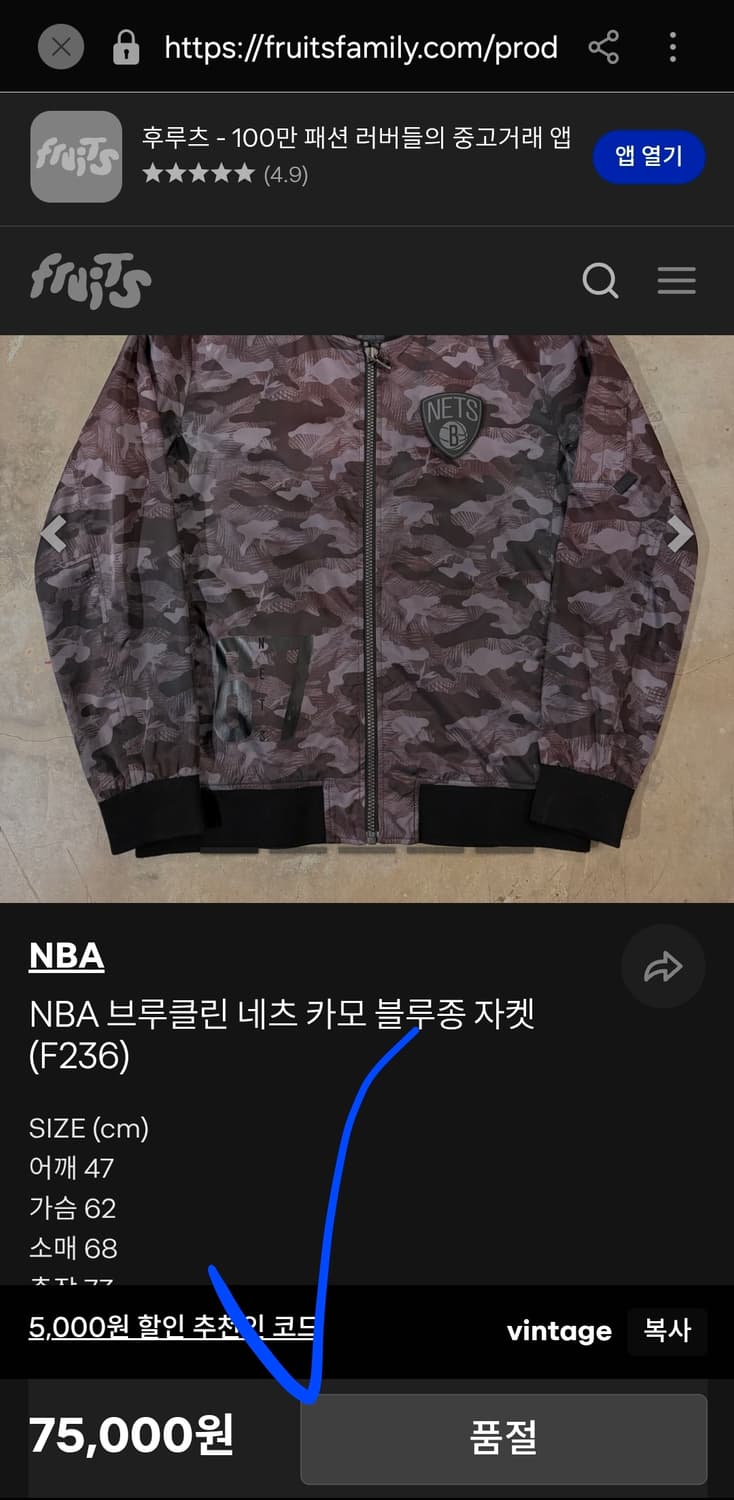Open the NBA brand page link
The height and width of the screenshot is (1500, 734).
pyautogui.click(x=65, y=956)
